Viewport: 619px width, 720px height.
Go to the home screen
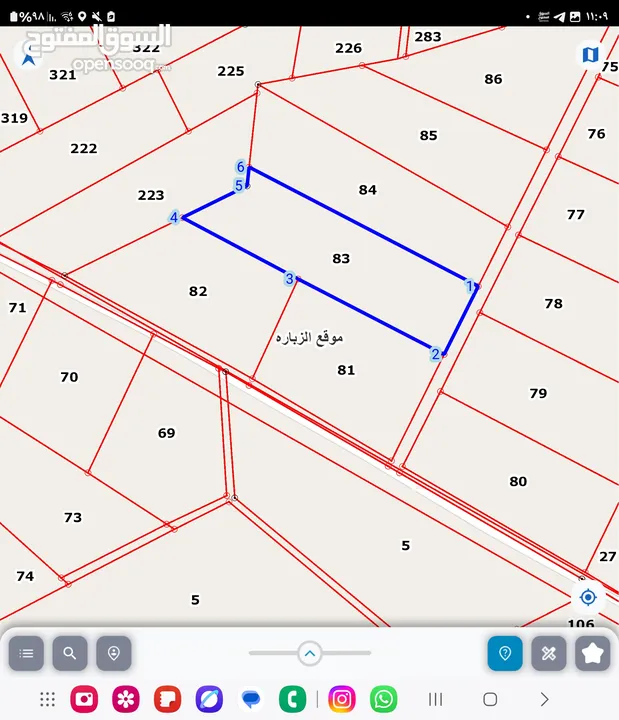coord(490,699)
